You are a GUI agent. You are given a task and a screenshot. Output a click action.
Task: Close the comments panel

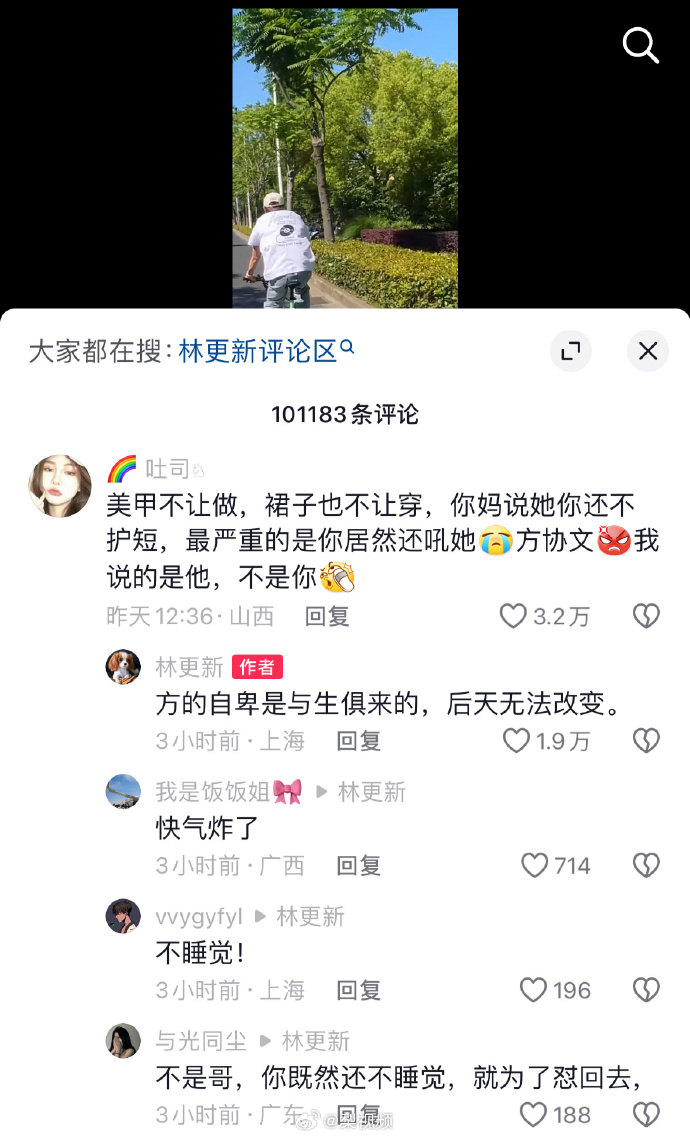coord(648,351)
